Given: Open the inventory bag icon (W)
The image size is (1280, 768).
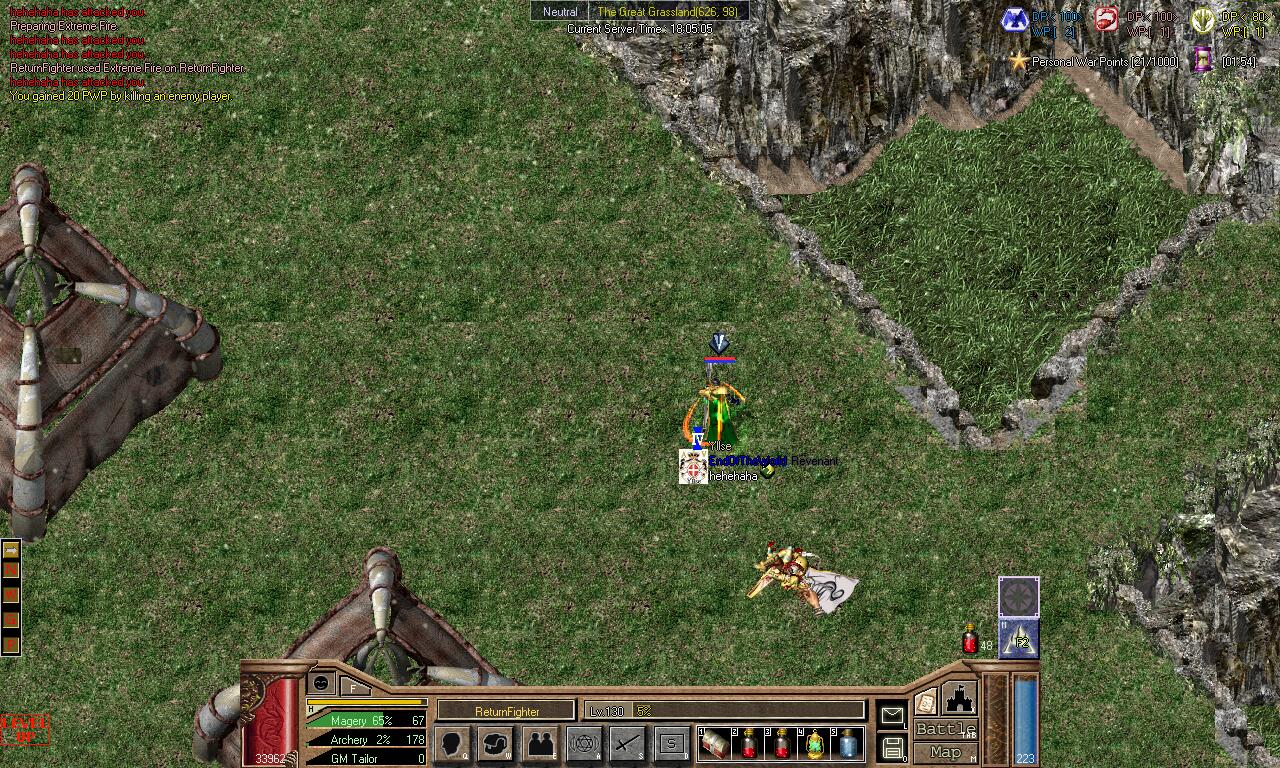Looking at the screenshot, I should pyautogui.click(x=496, y=743).
